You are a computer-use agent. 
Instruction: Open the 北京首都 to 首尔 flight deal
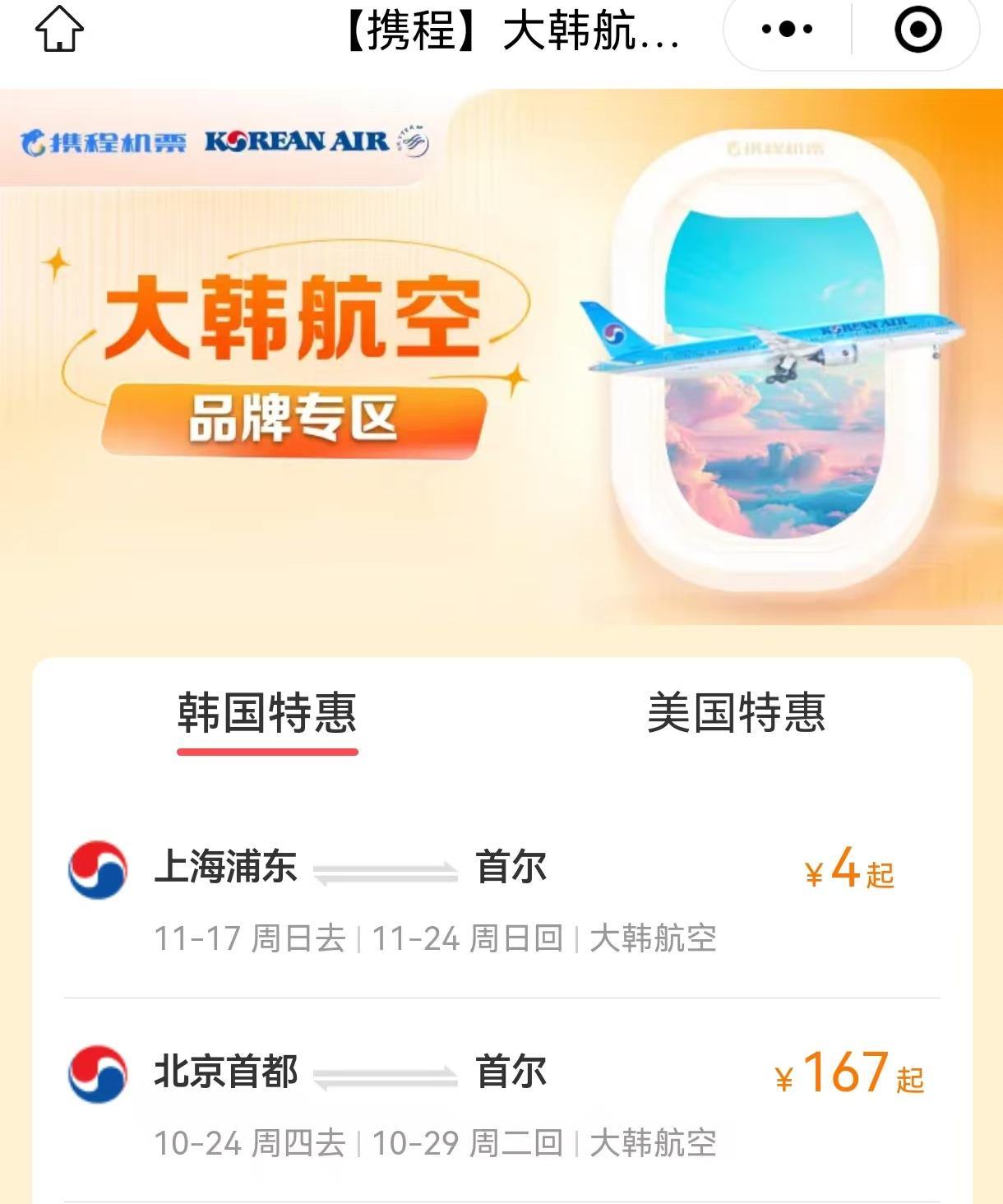pyautogui.click(x=501, y=1102)
